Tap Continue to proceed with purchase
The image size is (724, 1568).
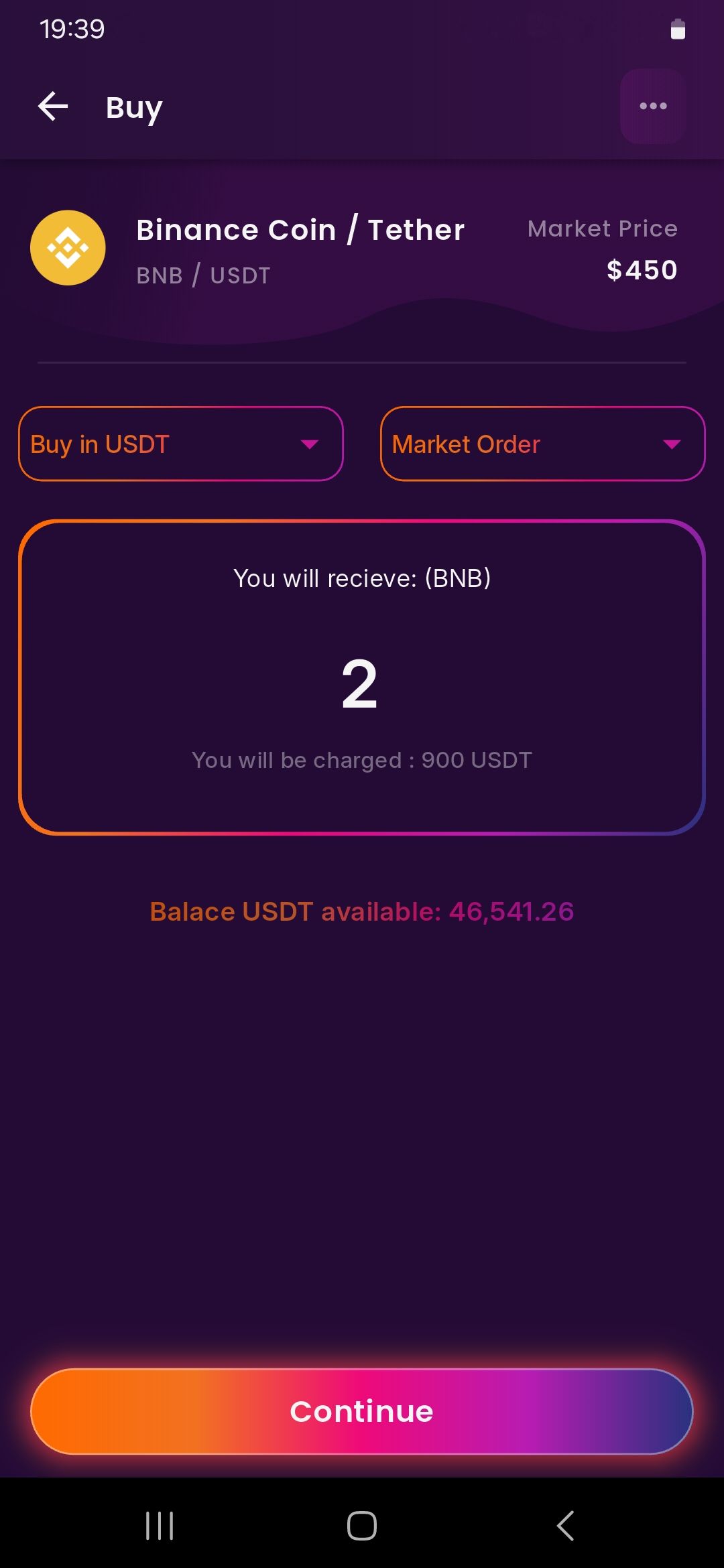point(362,1411)
